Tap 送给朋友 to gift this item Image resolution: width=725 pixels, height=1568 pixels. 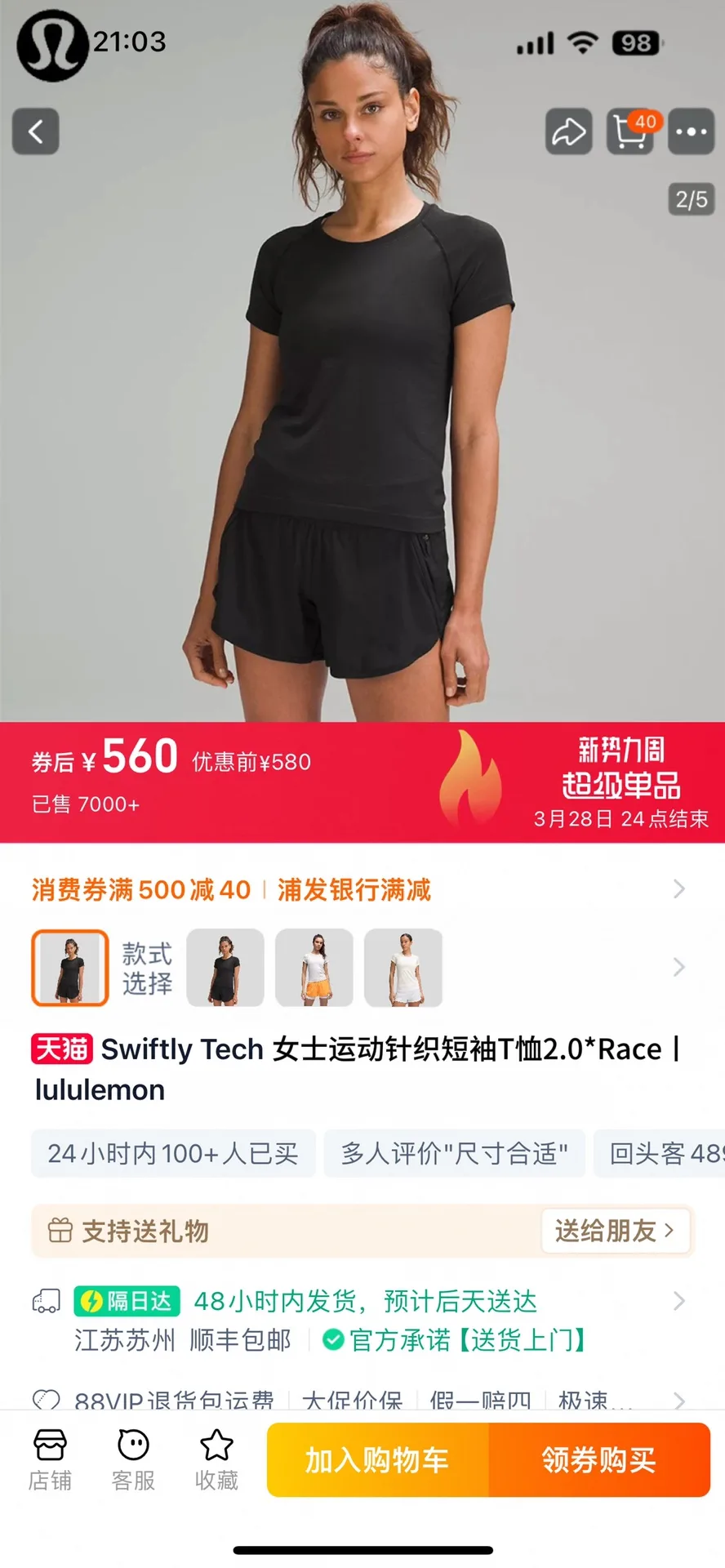point(615,1231)
